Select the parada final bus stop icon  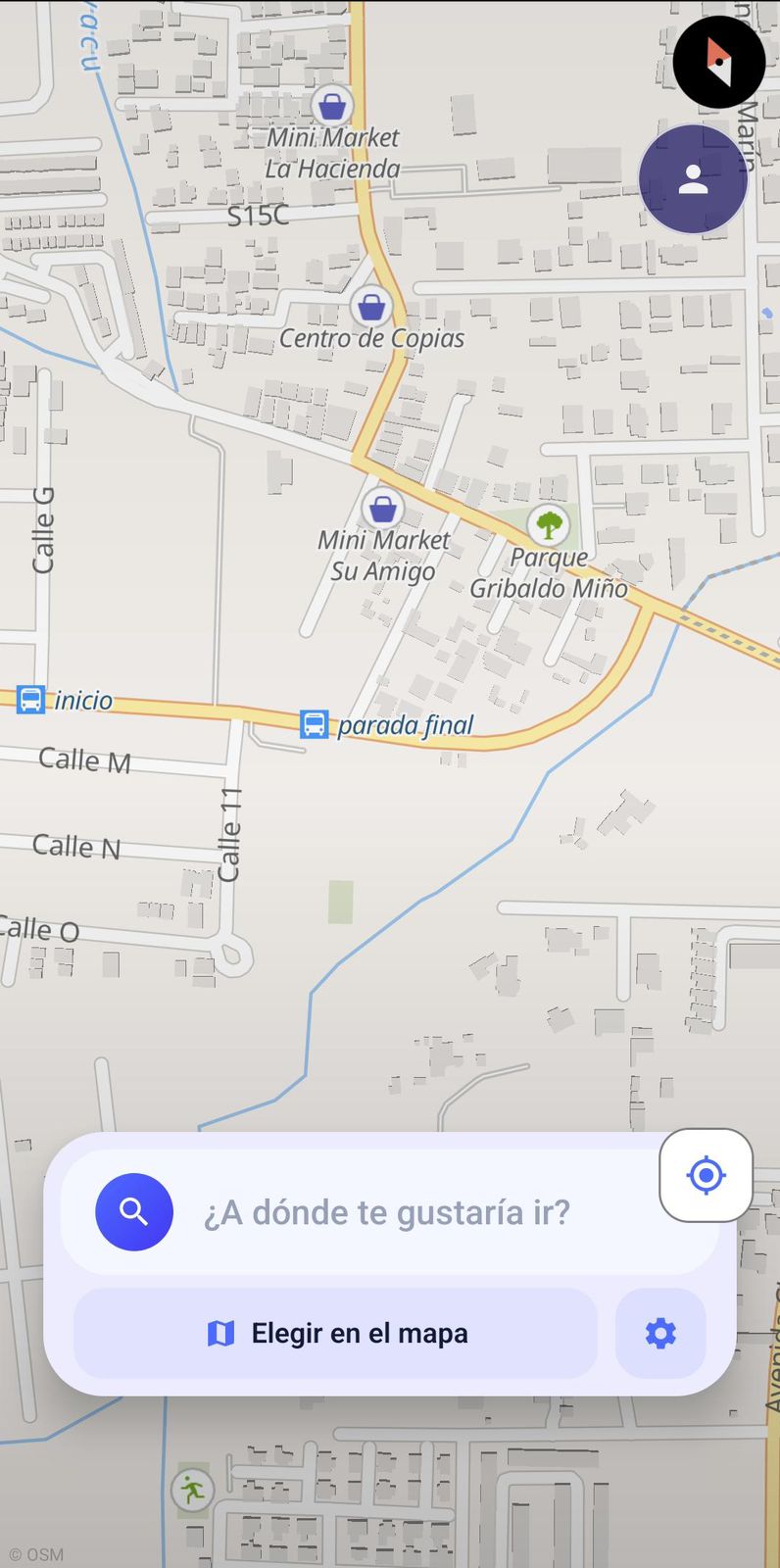[x=313, y=726]
